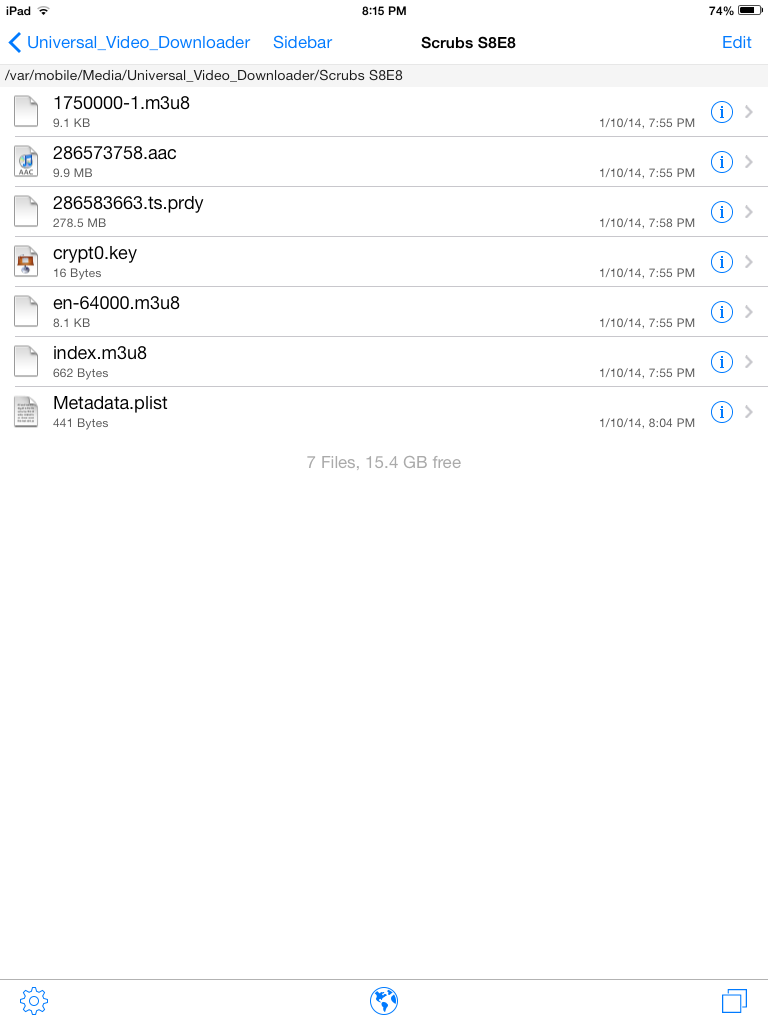Open Metadata.plist file
Screen dimensions: 768x1024
pyautogui.click(x=110, y=403)
